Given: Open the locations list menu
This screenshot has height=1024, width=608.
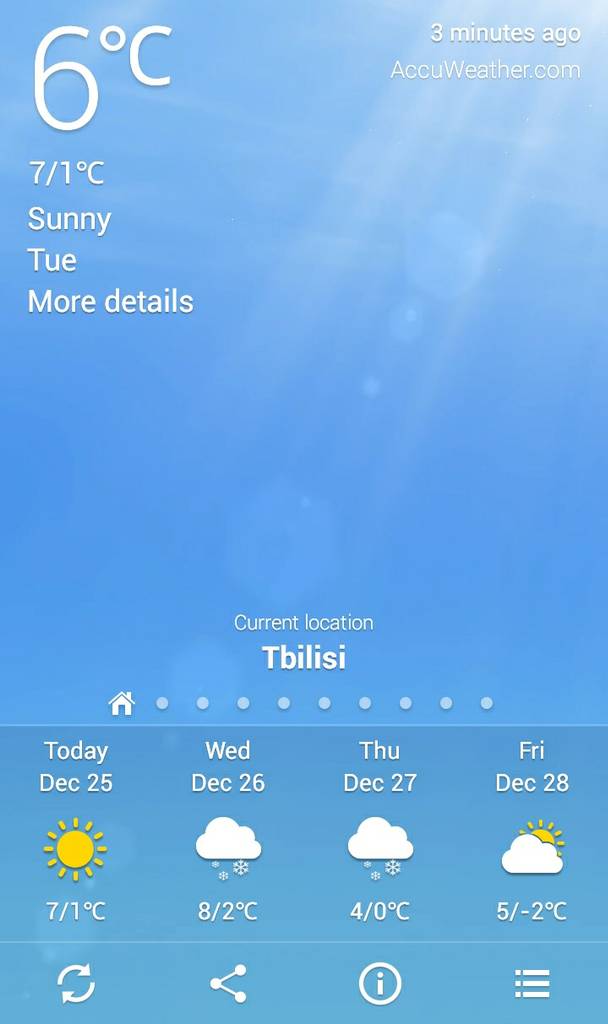Looking at the screenshot, I should [532, 985].
